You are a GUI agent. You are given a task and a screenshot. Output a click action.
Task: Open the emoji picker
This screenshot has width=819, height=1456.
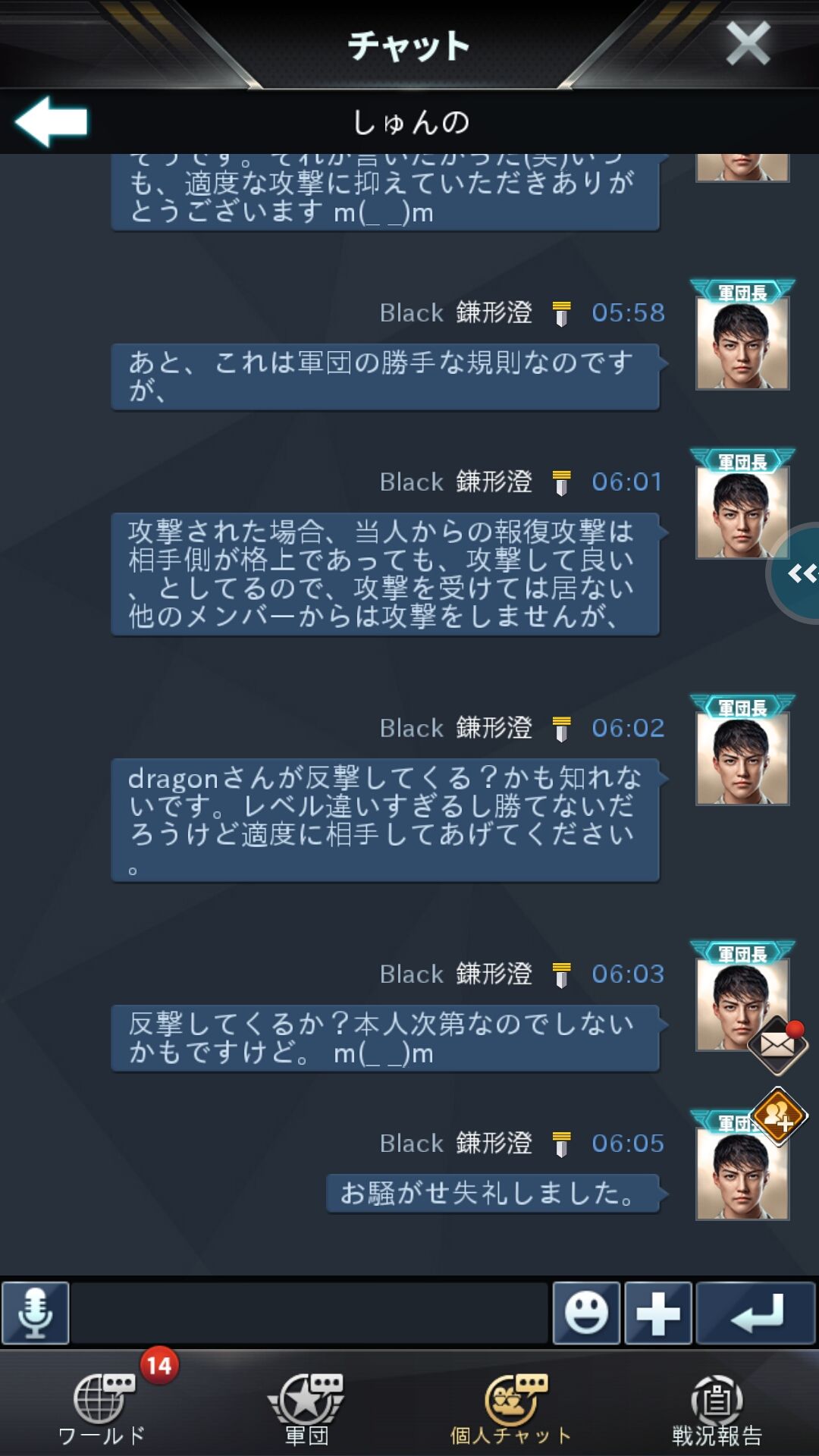pyautogui.click(x=586, y=1313)
